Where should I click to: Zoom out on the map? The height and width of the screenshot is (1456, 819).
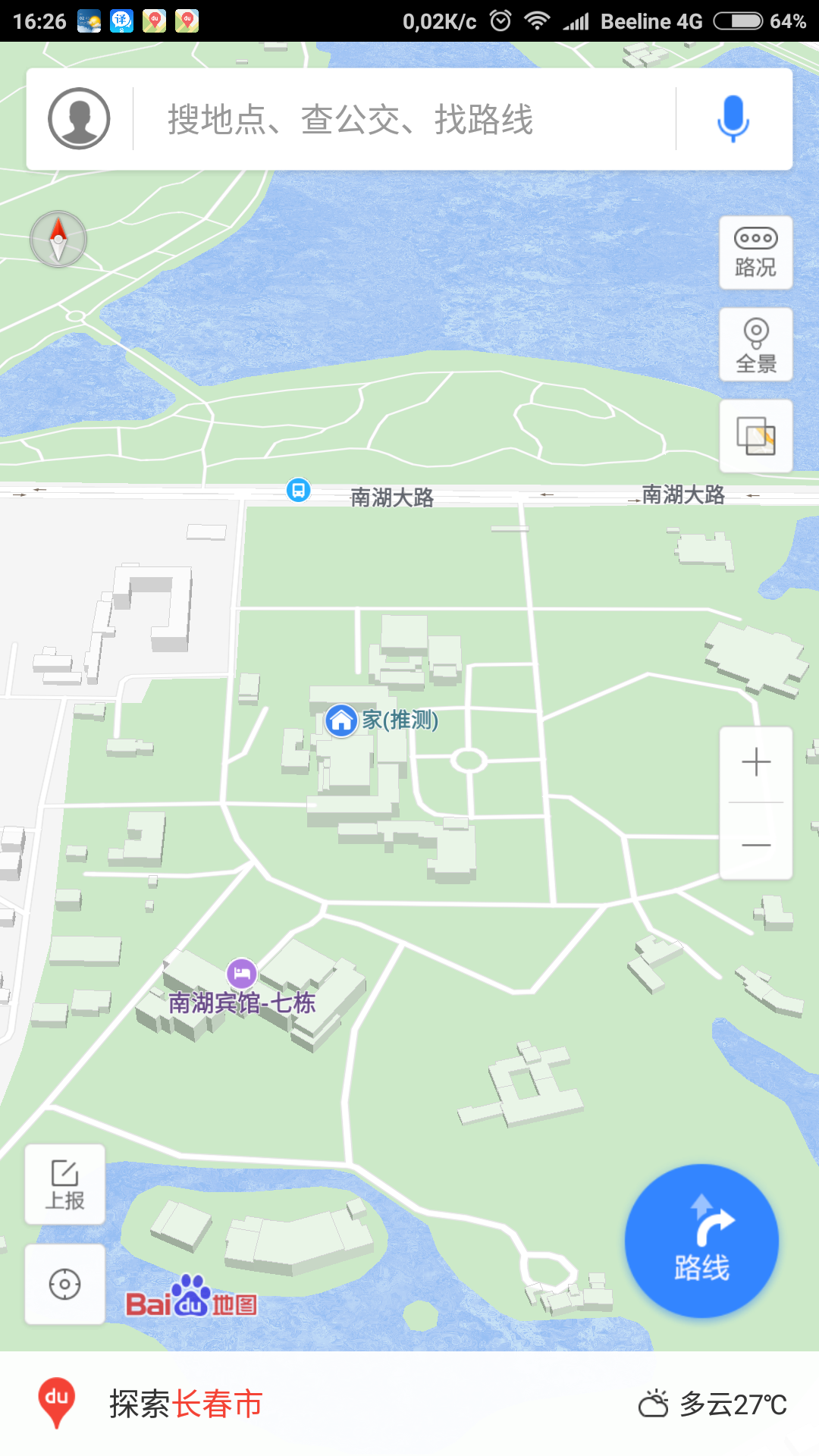point(755,844)
